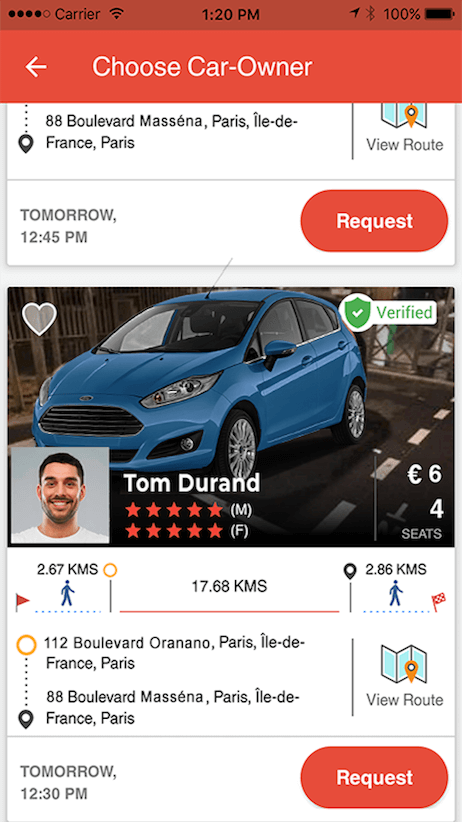Favorite Tom Durand's car with the heart

[x=39, y=319]
